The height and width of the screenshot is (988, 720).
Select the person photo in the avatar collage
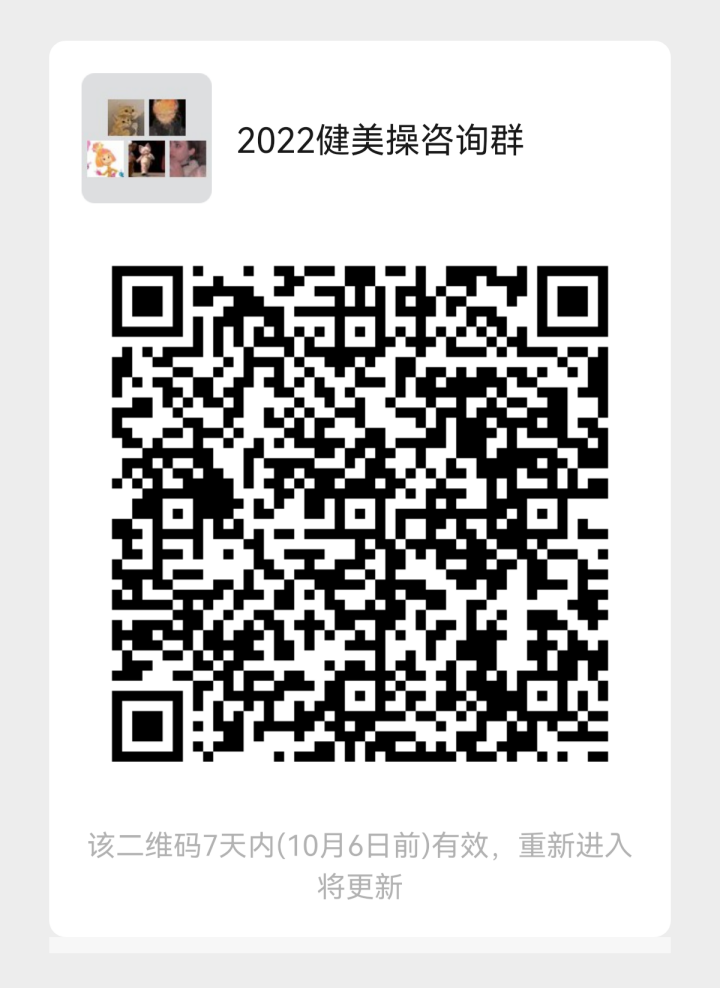pyautogui.click(x=188, y=159)
